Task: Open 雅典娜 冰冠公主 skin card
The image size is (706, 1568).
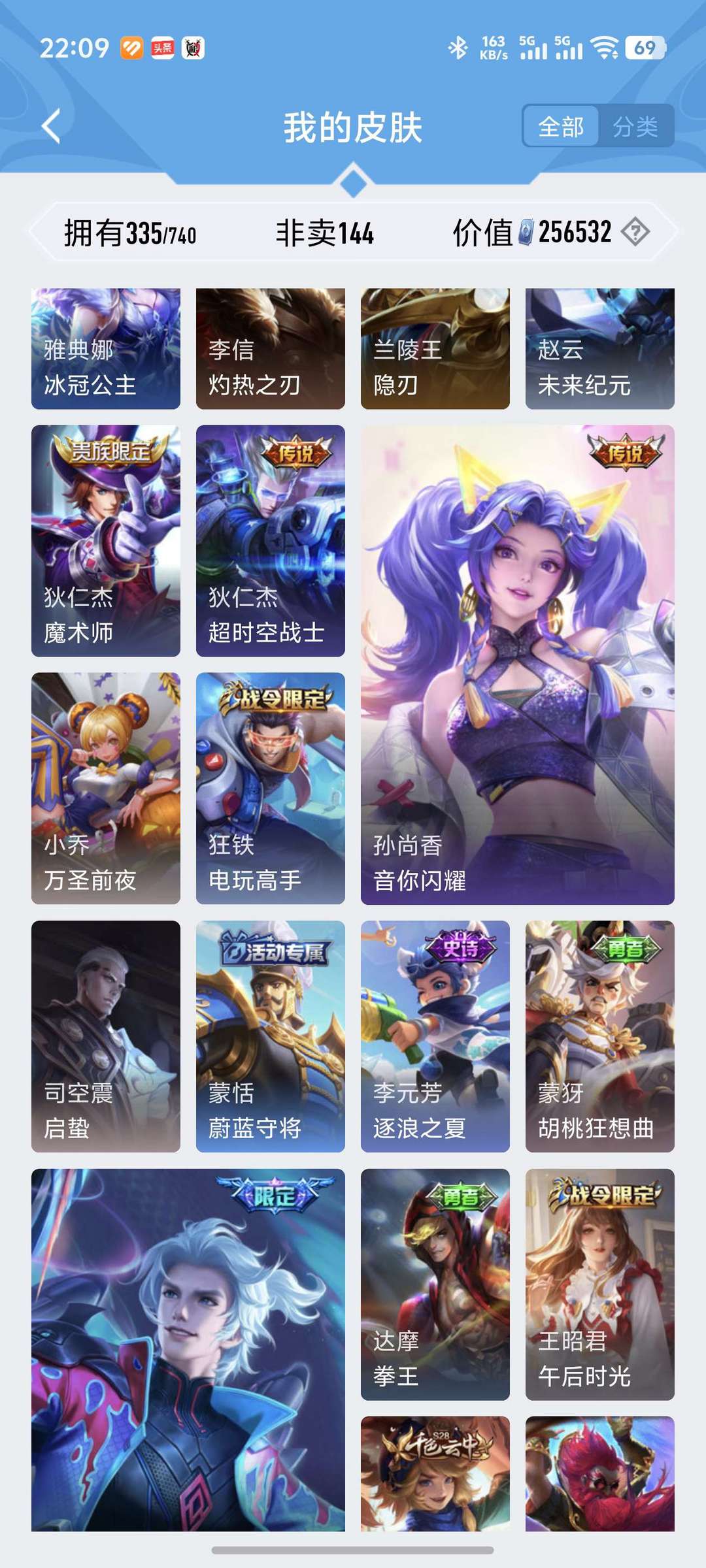Action: (x=106, y=349)
